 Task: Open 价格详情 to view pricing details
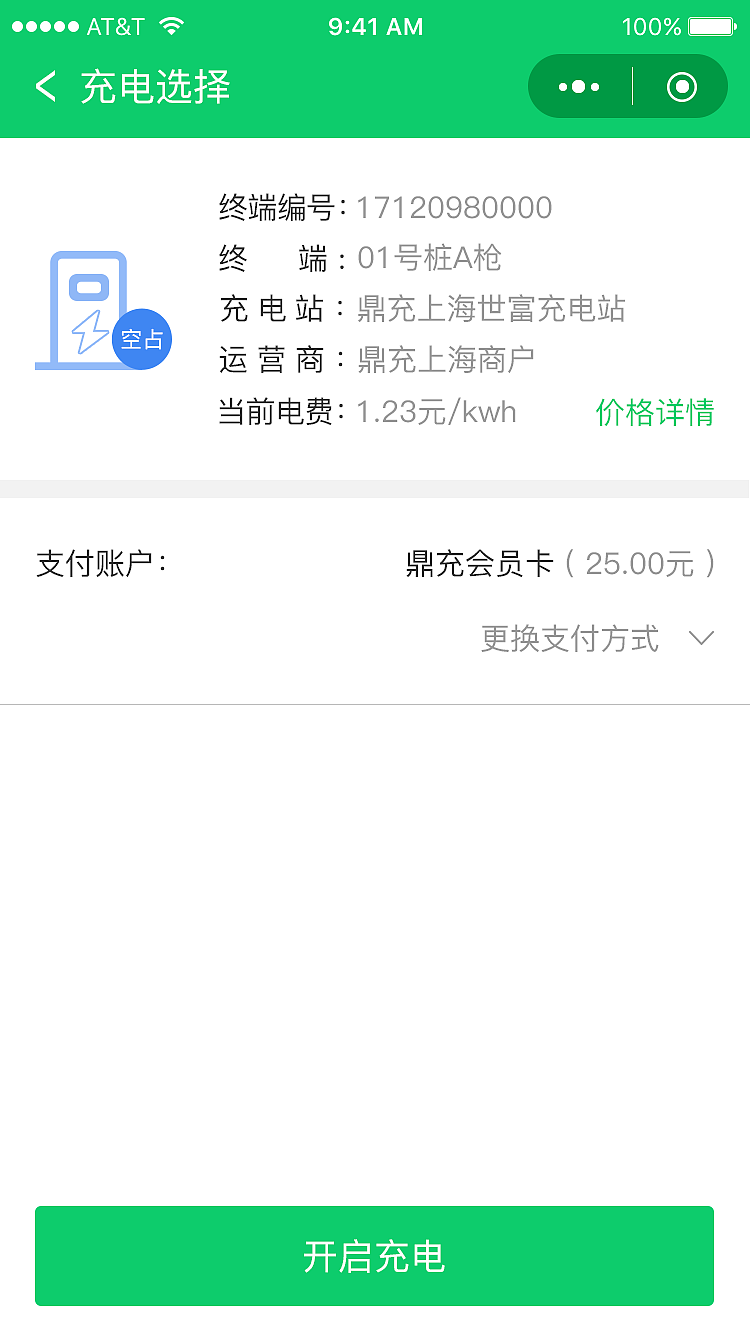(656, 411)
